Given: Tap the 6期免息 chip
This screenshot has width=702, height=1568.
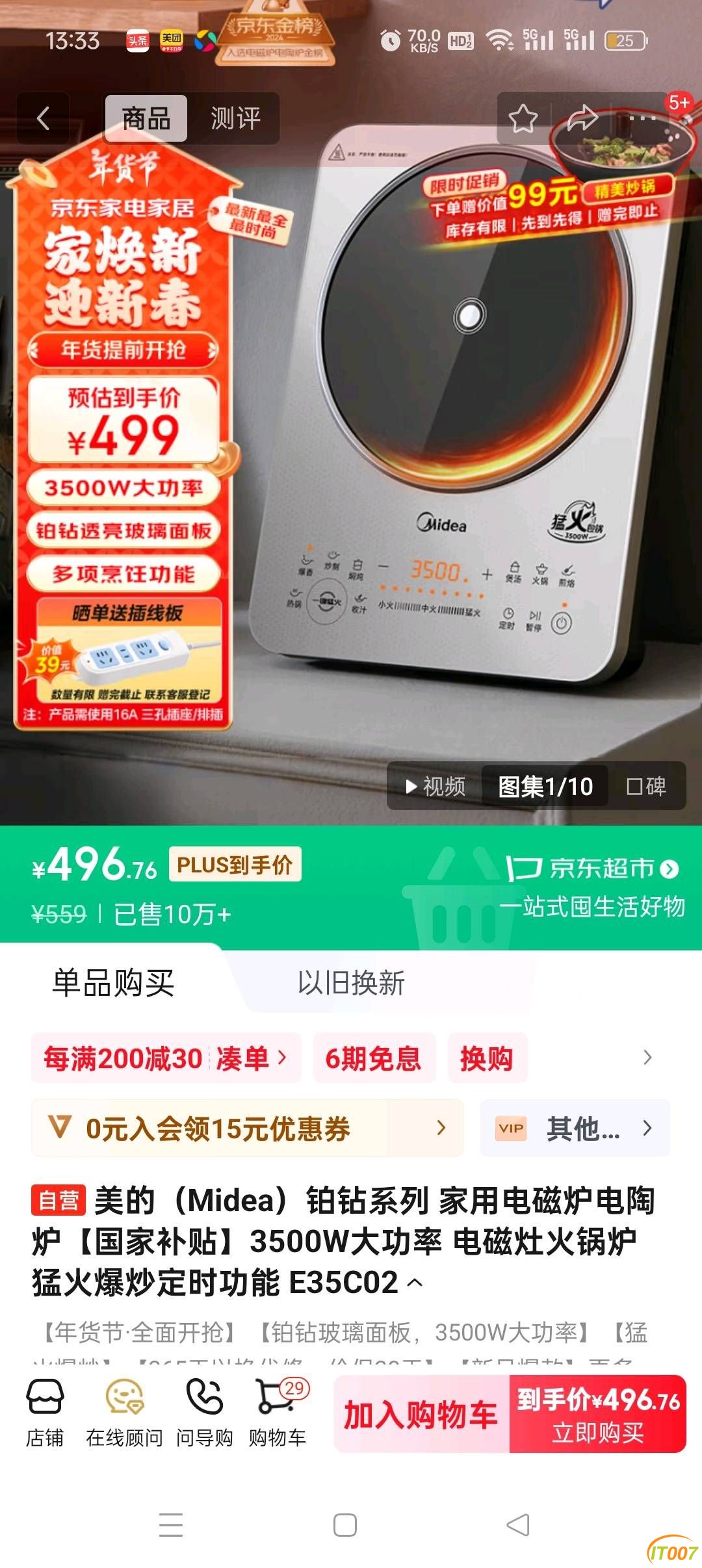Looking at the screenshot, I should (x=374, y=1058).
